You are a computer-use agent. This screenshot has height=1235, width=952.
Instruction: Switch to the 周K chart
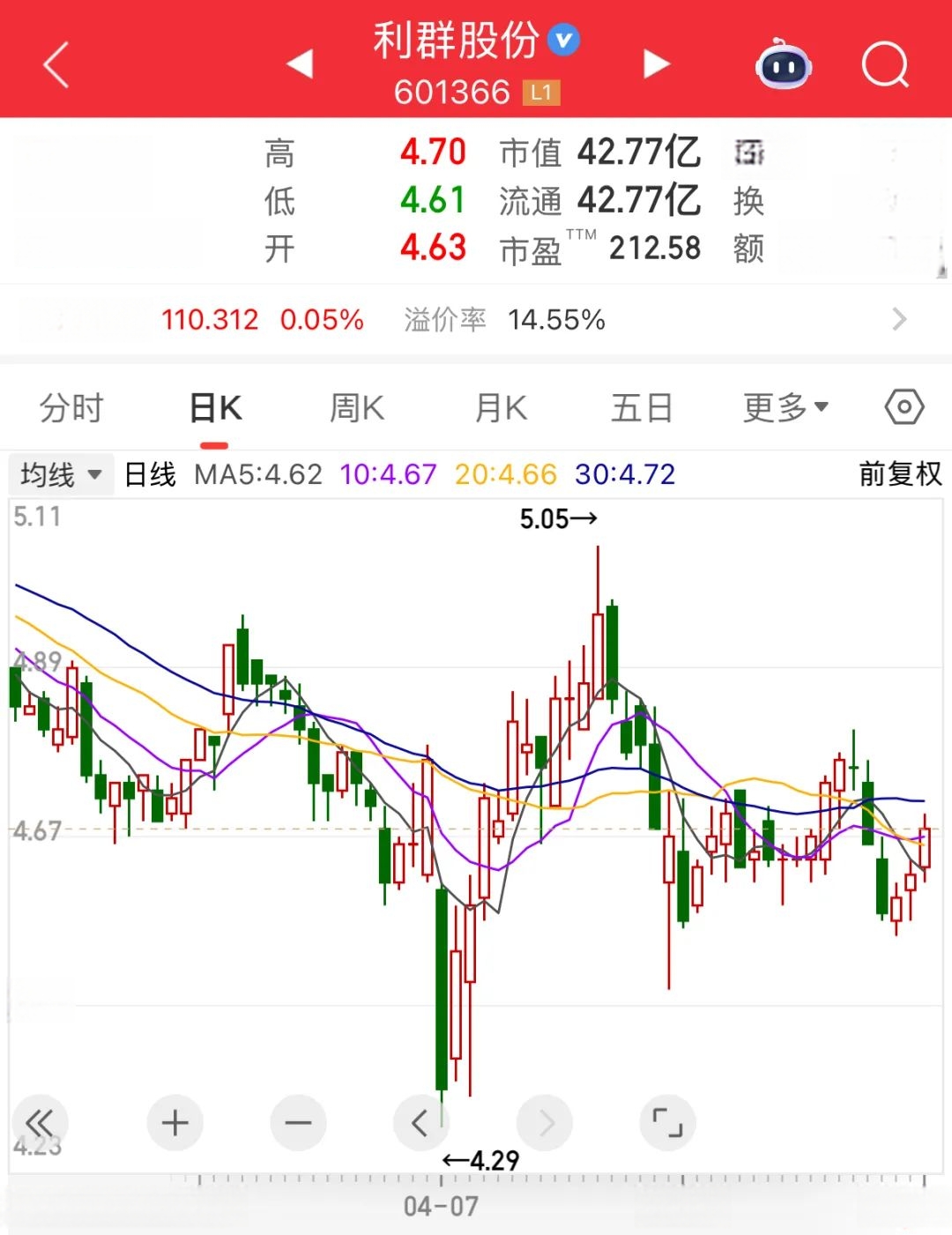coord(357,408)
